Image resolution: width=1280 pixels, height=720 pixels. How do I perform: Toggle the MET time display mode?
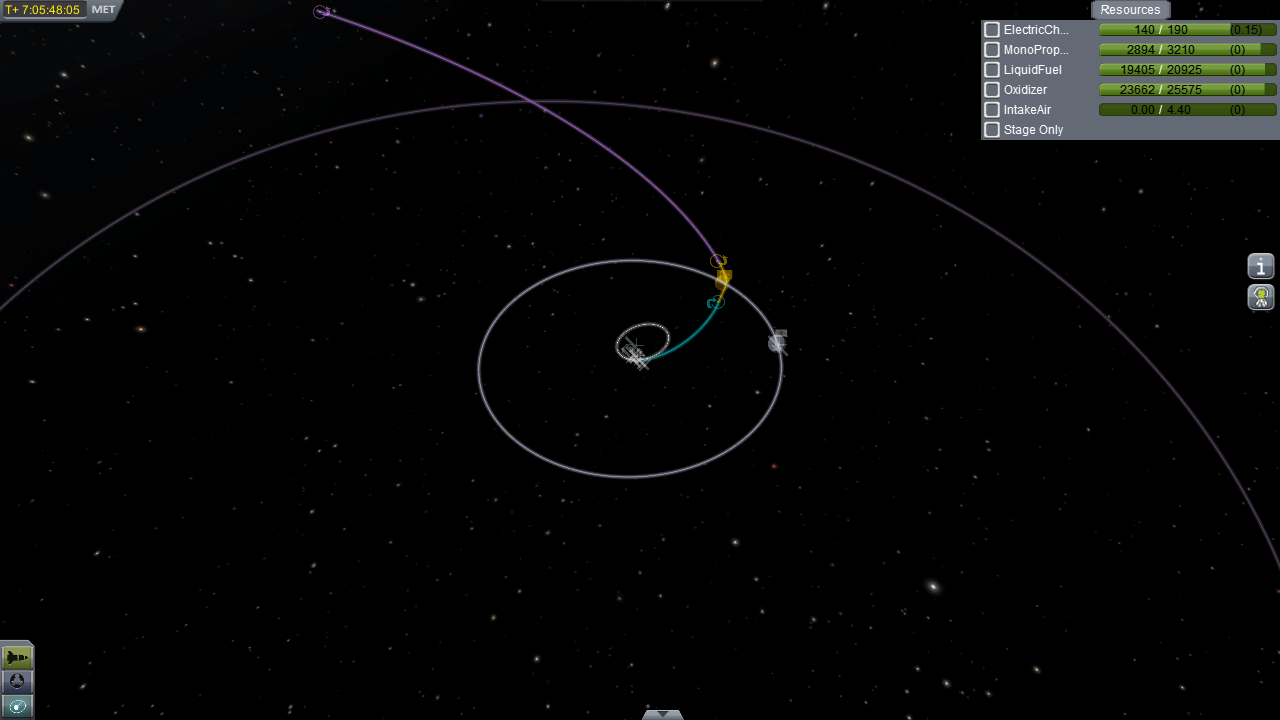tap(103, 10)
